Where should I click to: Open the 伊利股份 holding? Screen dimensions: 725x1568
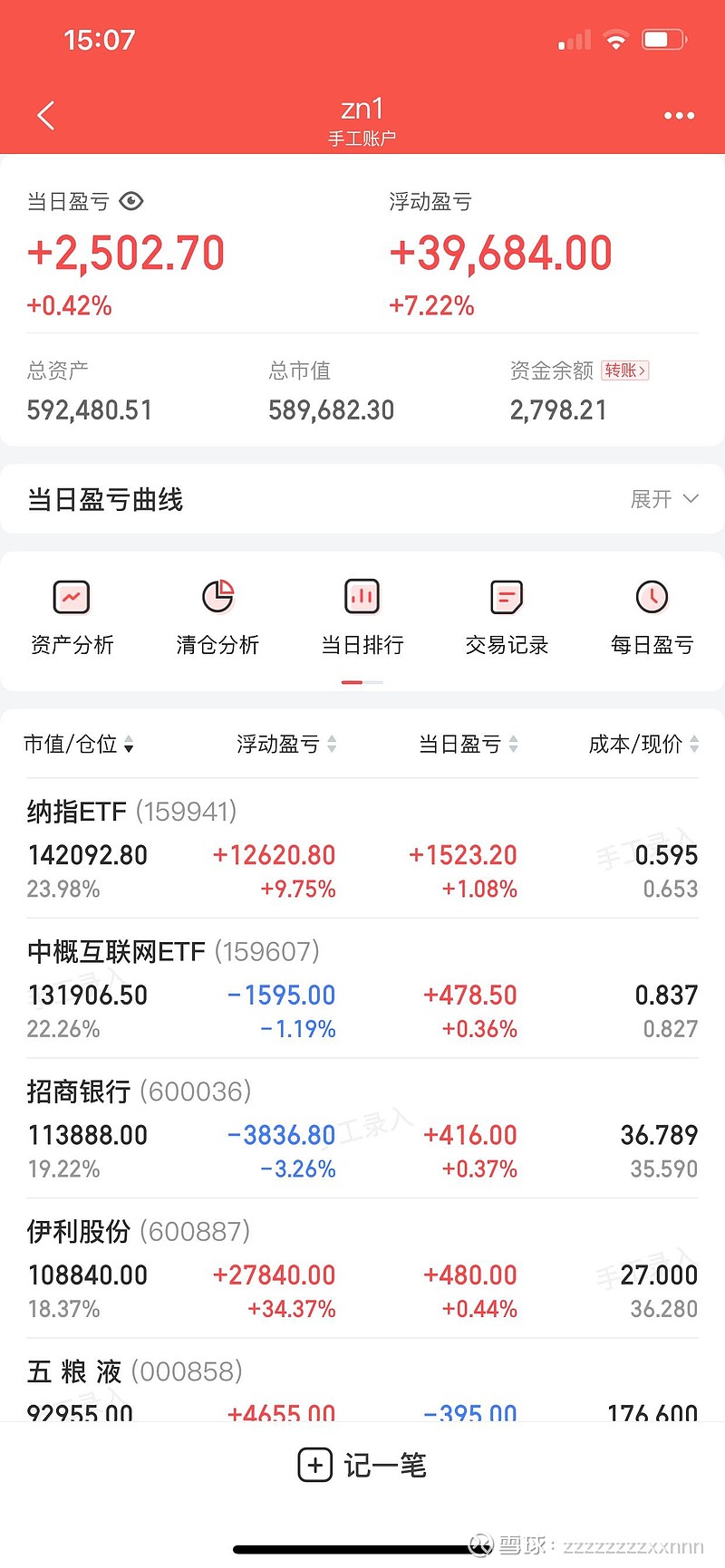point(362,1269)
